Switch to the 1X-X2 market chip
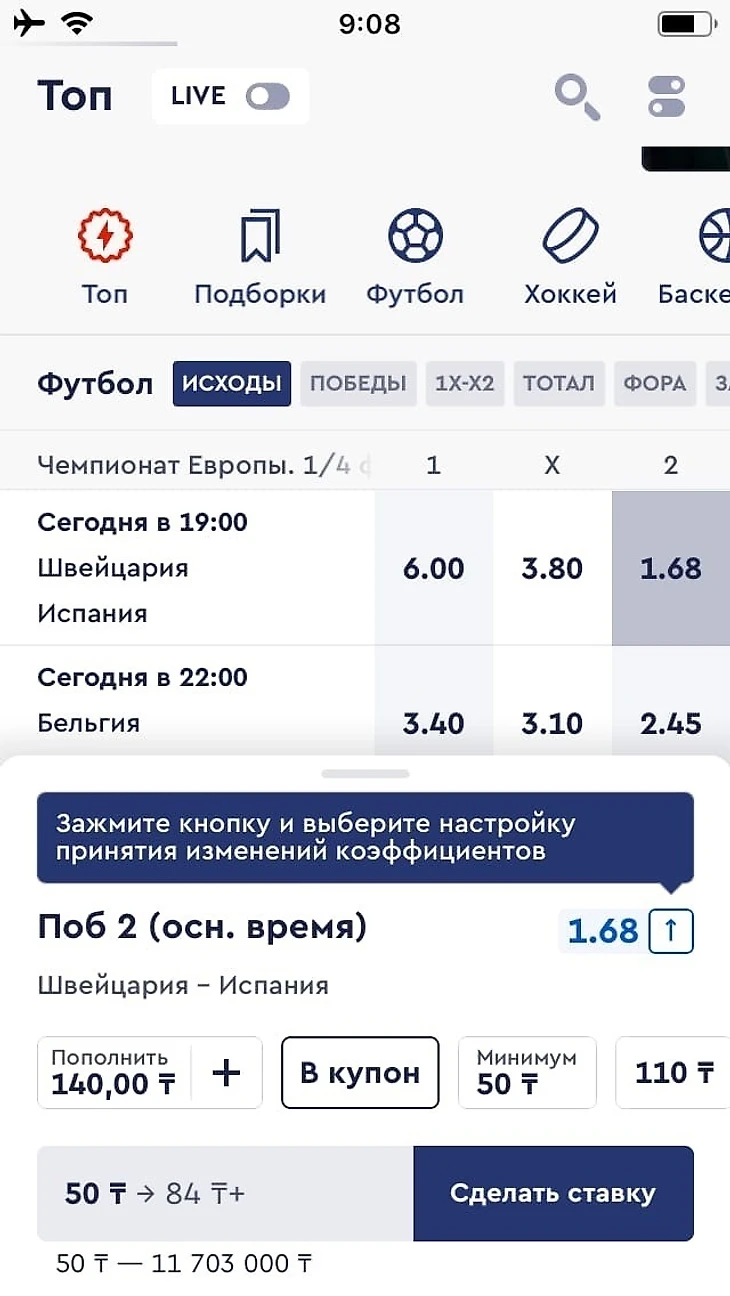 (465, 384)
